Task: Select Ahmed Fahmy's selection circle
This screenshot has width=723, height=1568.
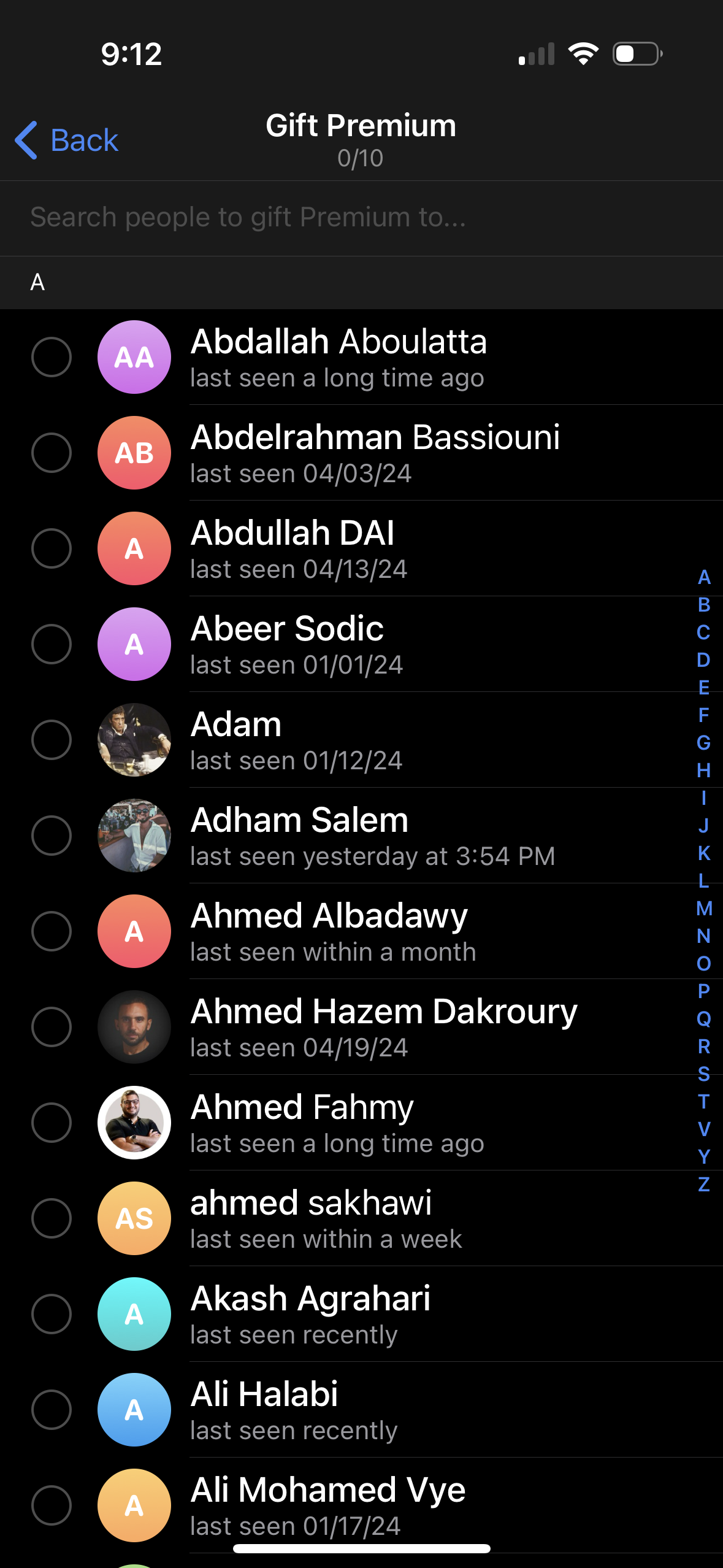Action: coord(52,1123)
